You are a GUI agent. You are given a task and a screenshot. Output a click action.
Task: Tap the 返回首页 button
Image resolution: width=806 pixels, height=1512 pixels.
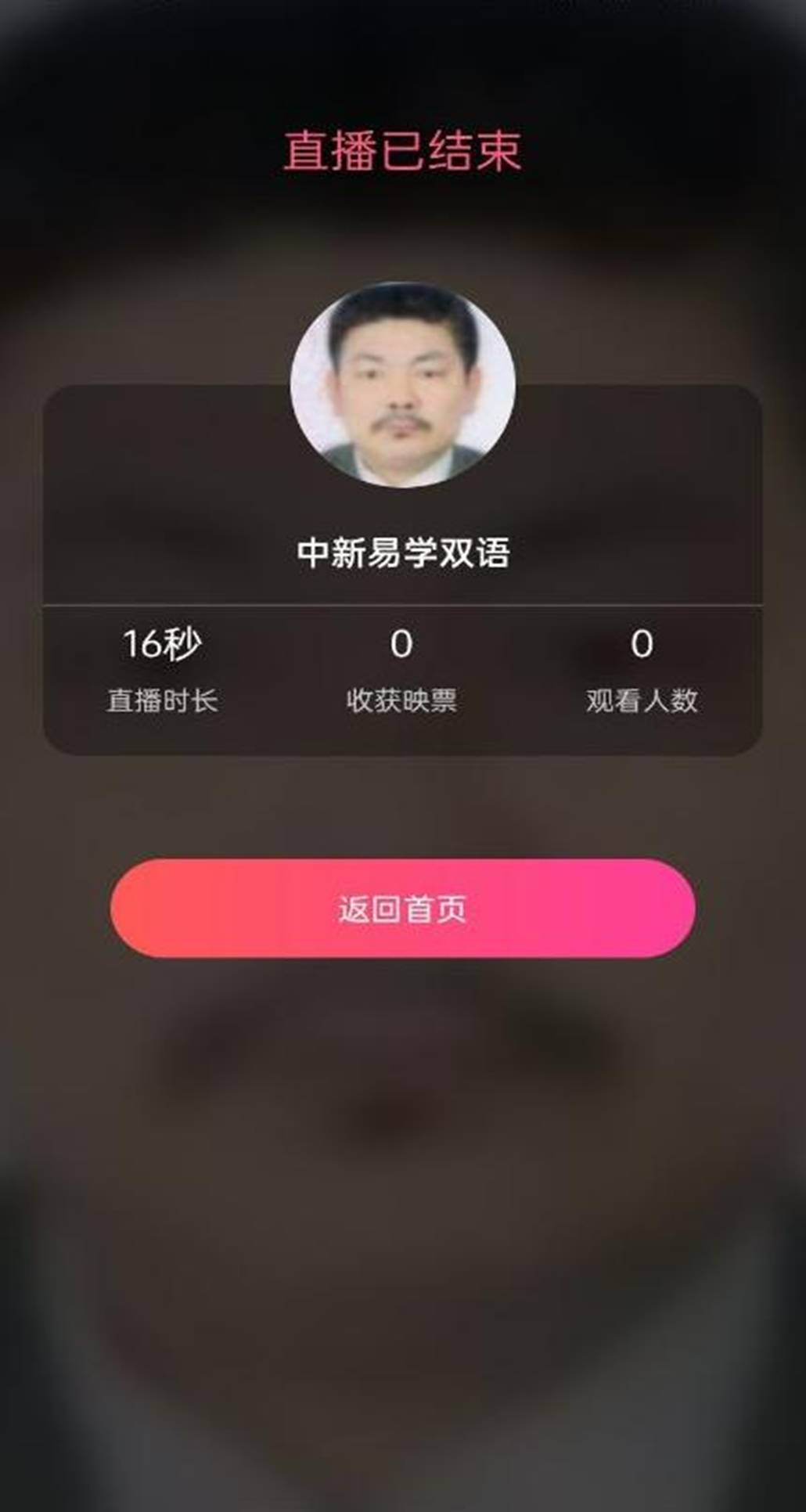pyautogui.click(x=402, y=908)
